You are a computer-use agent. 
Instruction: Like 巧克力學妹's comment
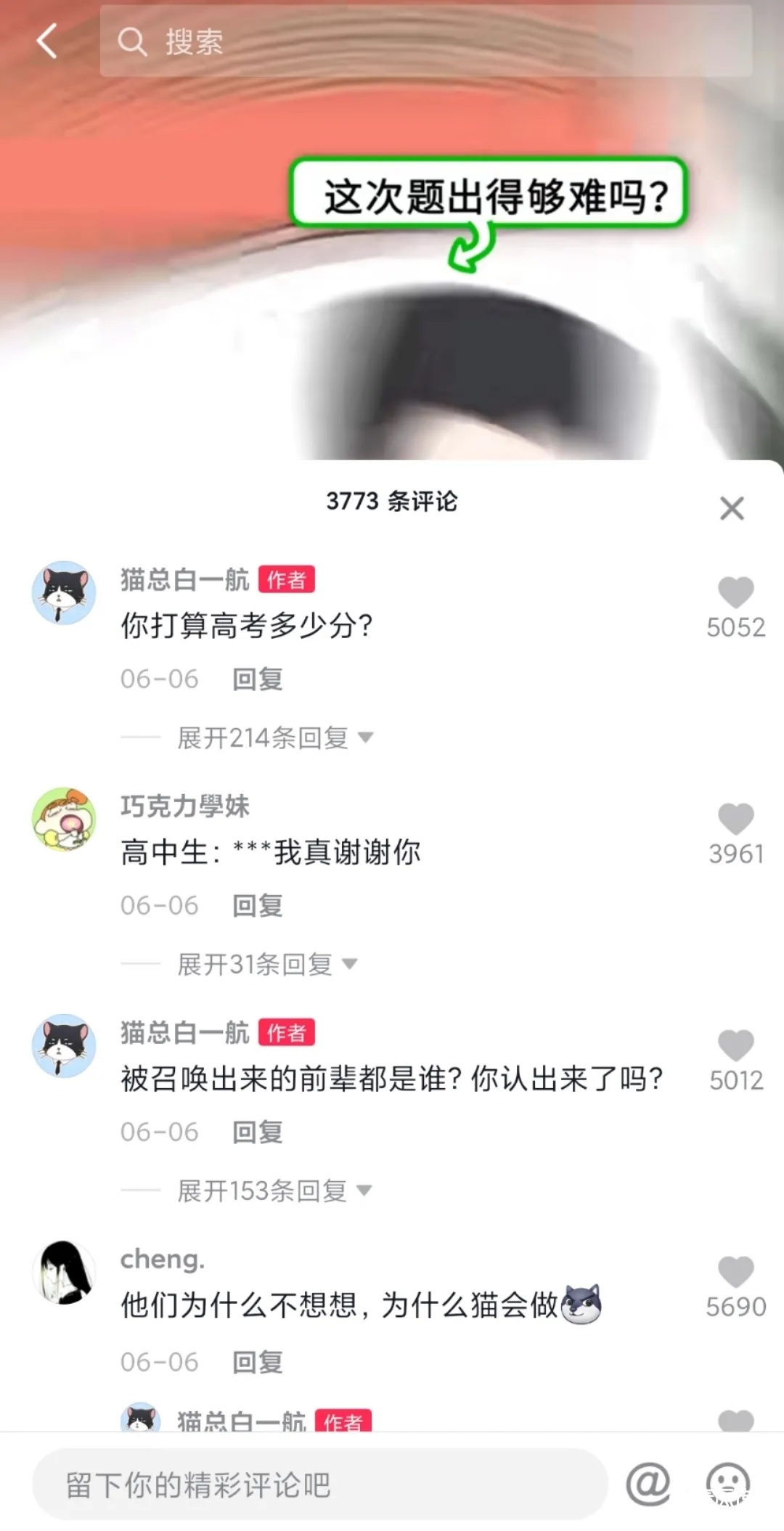(735, 820)
